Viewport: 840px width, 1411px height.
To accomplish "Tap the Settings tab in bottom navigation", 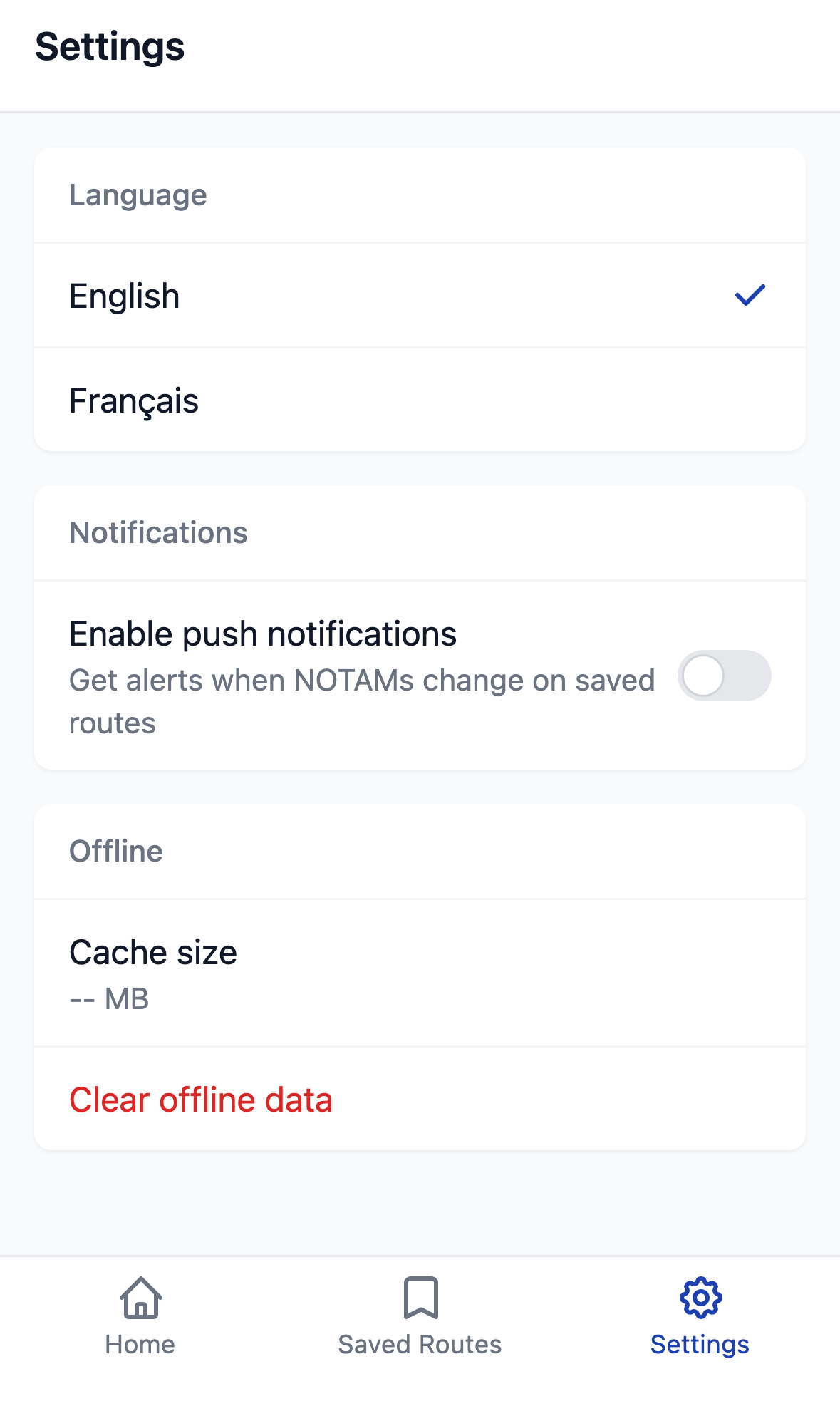I will point(700,1317).
